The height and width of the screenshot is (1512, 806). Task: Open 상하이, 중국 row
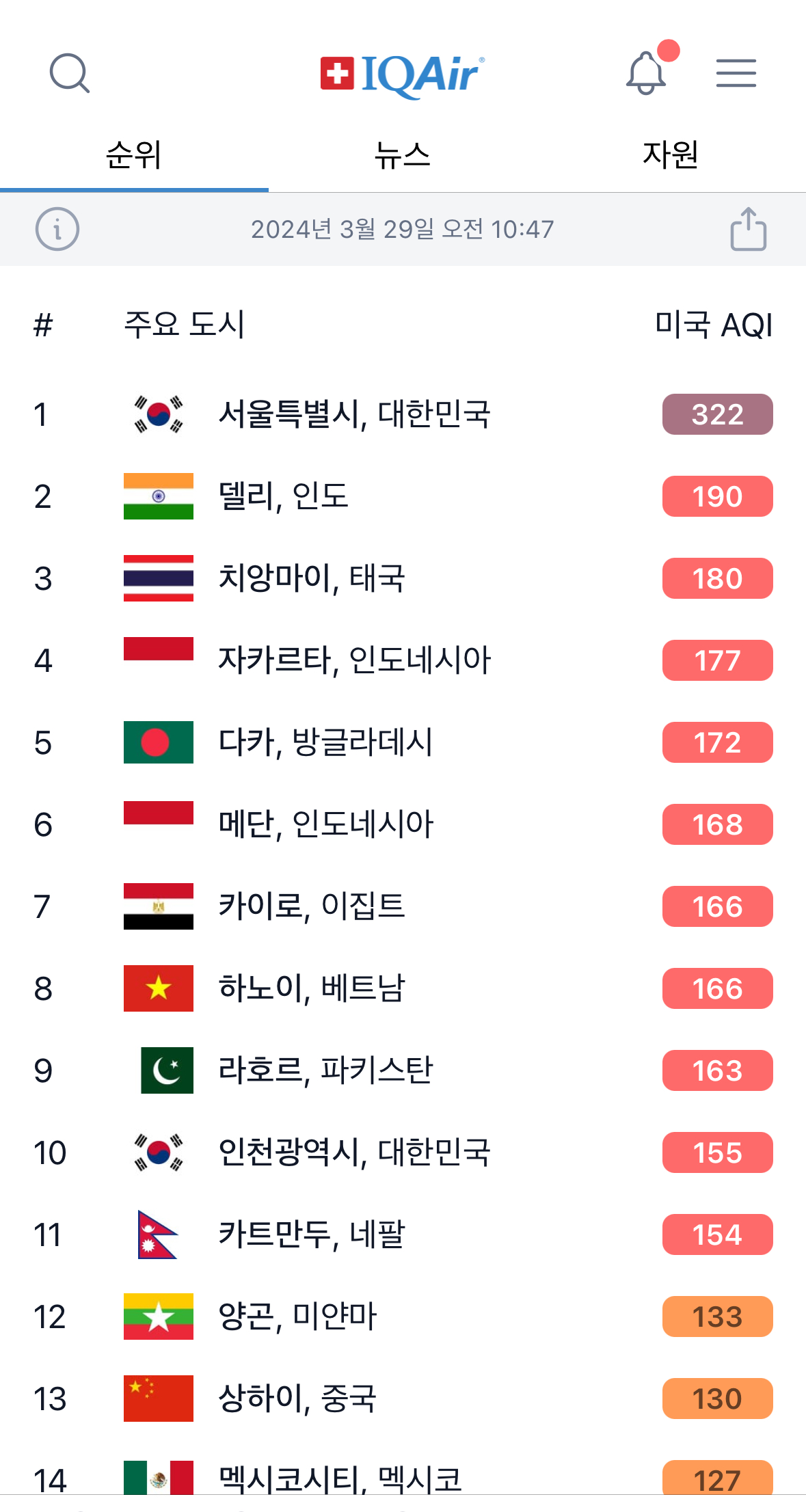click(x=403, y=1399)
